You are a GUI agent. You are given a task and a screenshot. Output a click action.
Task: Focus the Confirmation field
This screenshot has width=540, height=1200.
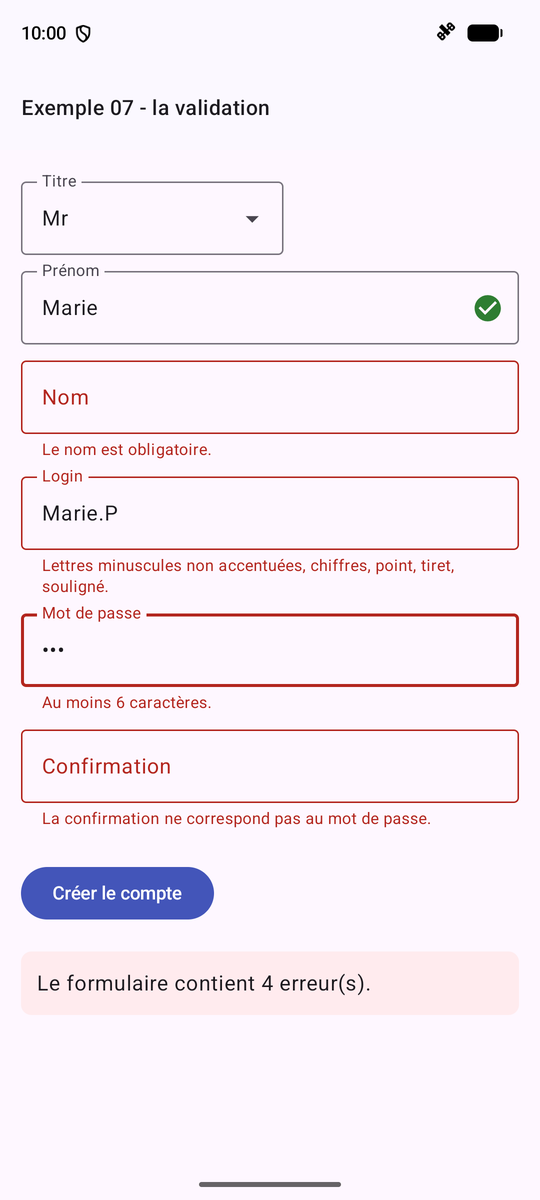pos(270,766)
